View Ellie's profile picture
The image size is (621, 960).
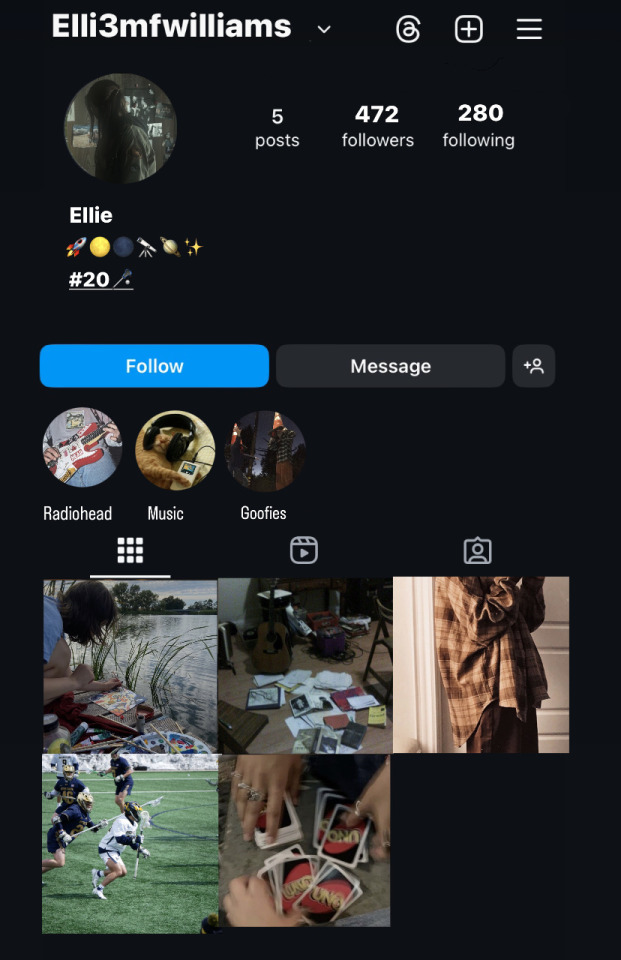coord(120,128)
